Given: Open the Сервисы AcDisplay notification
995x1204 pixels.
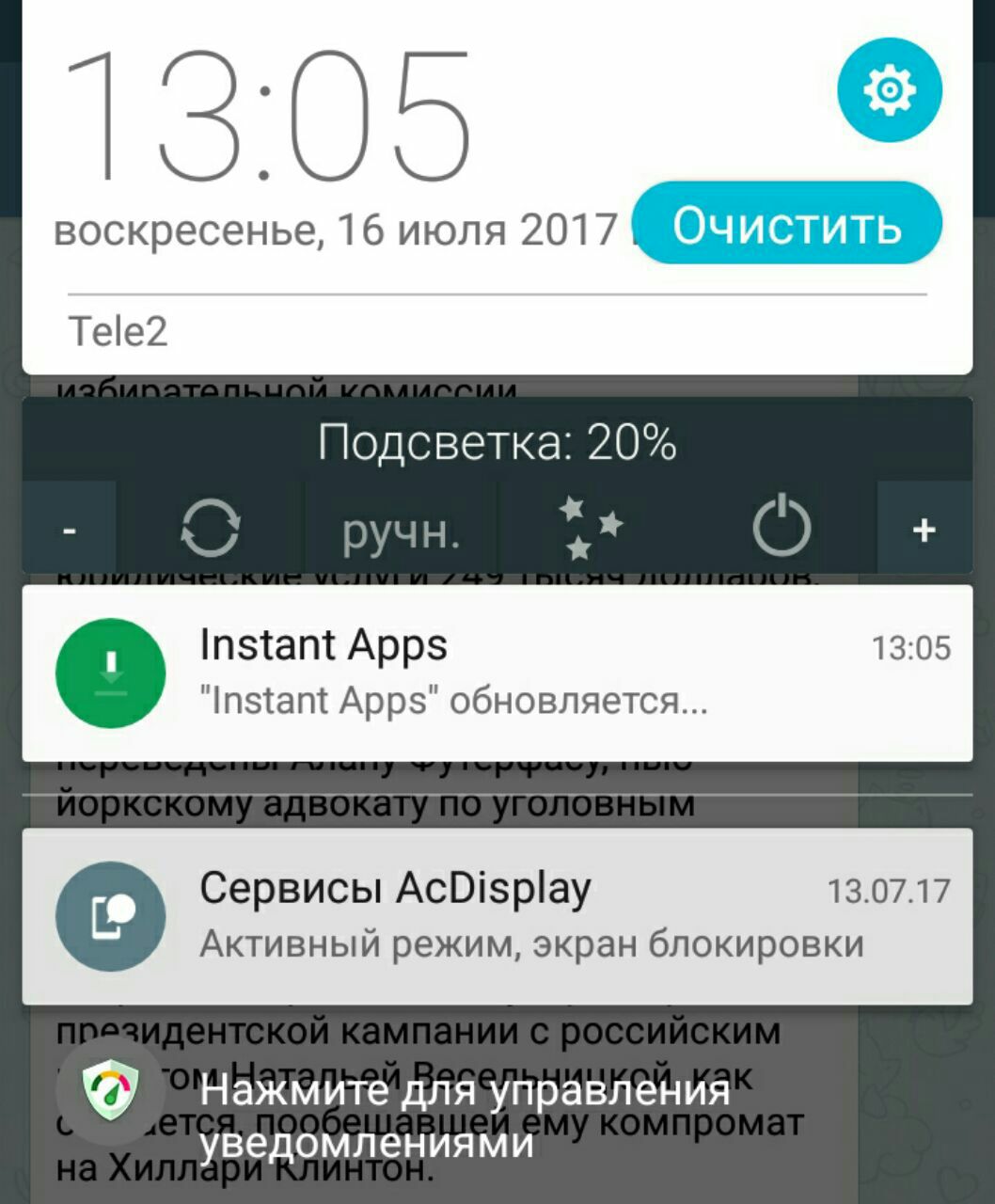Looking at the screenshot, I should pos(497,915).
